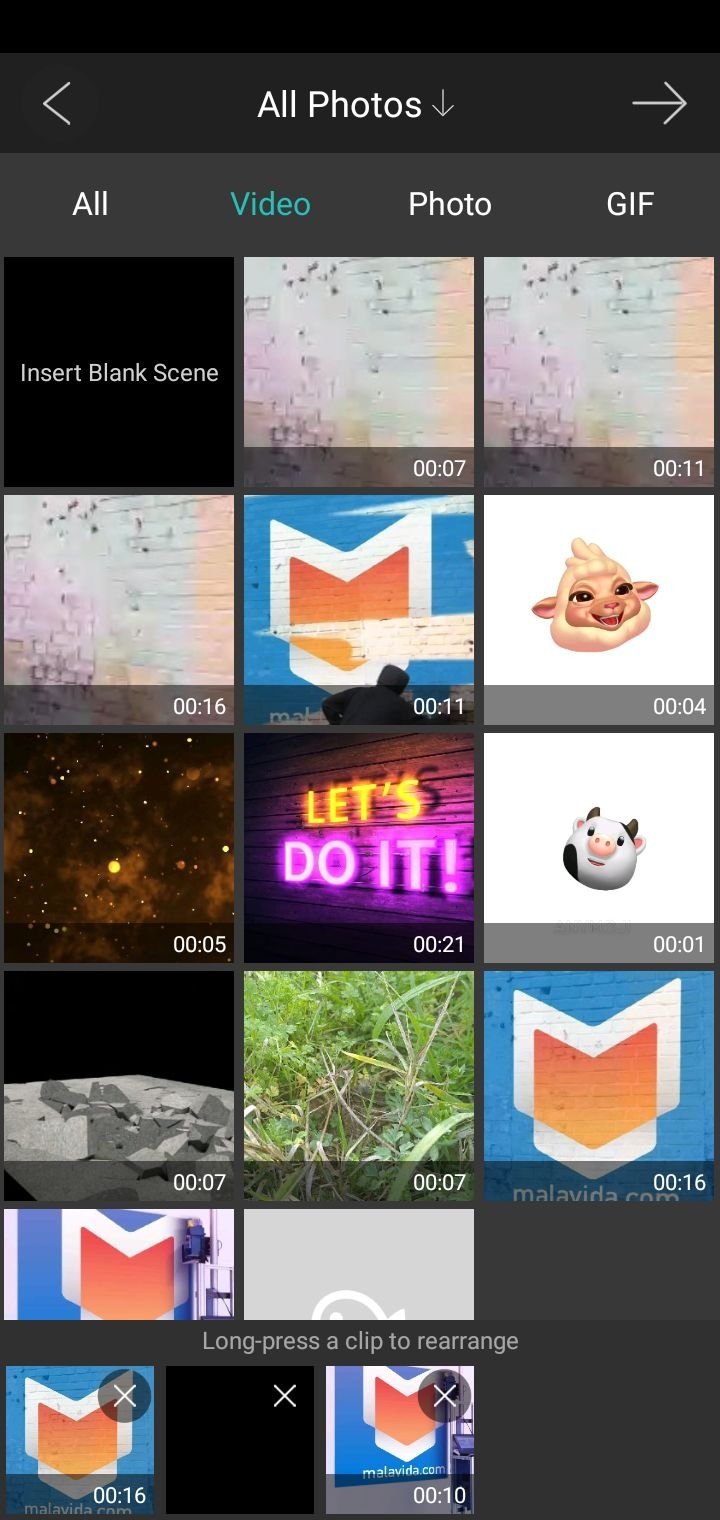This screenshot has height=1520, width=720.
Task: Switch to the GIF tab
Action: point(630,204)
